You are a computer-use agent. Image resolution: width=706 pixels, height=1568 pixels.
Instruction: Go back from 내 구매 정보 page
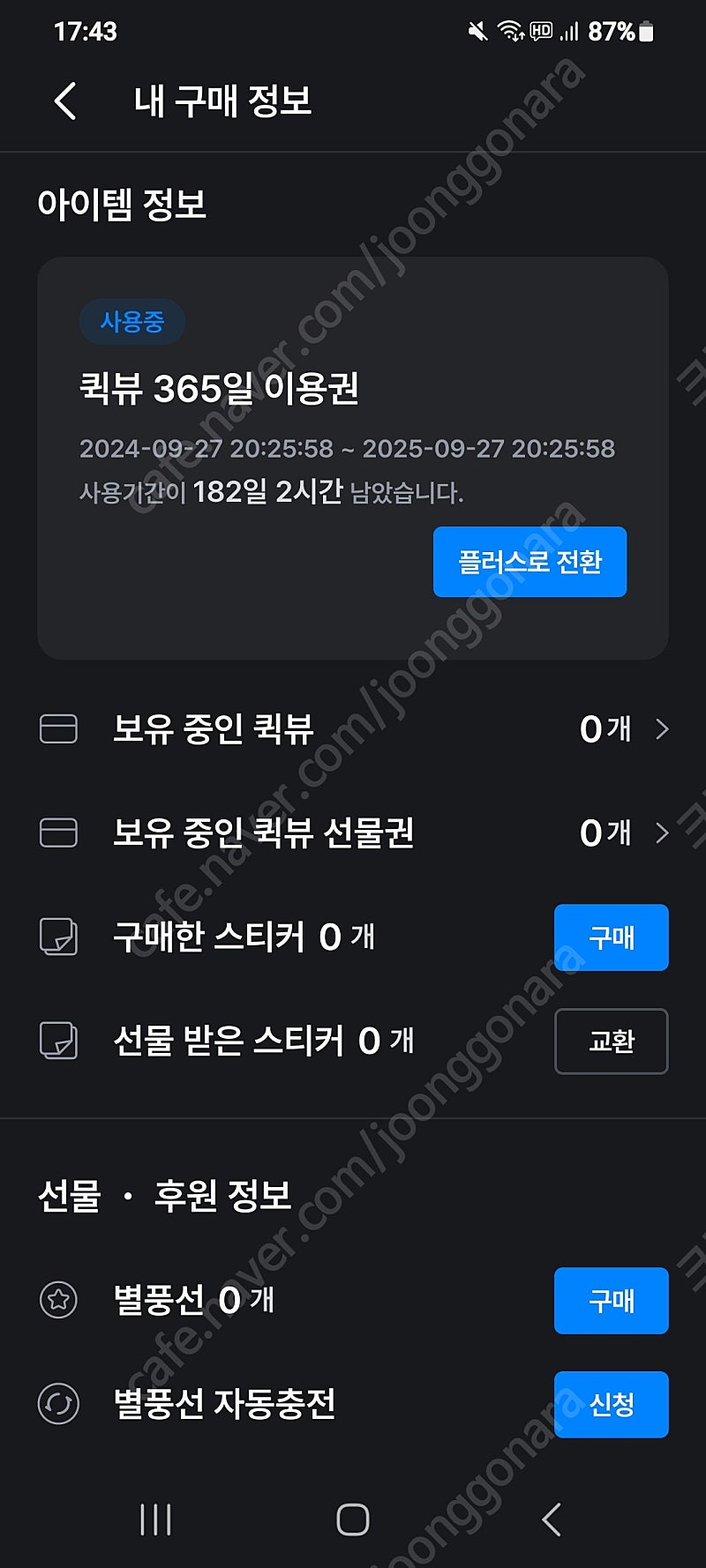coord(66,101)
